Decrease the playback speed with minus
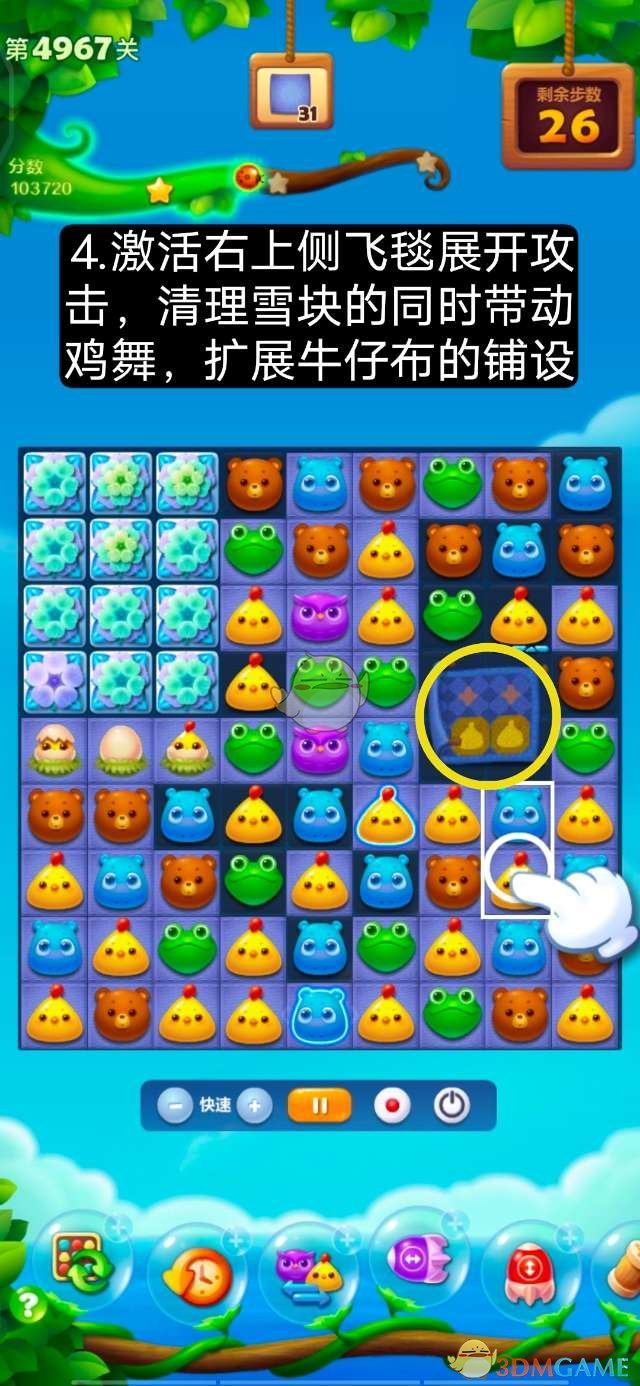The width and height of the screenshot is (640, 1386). [175, 1106]
